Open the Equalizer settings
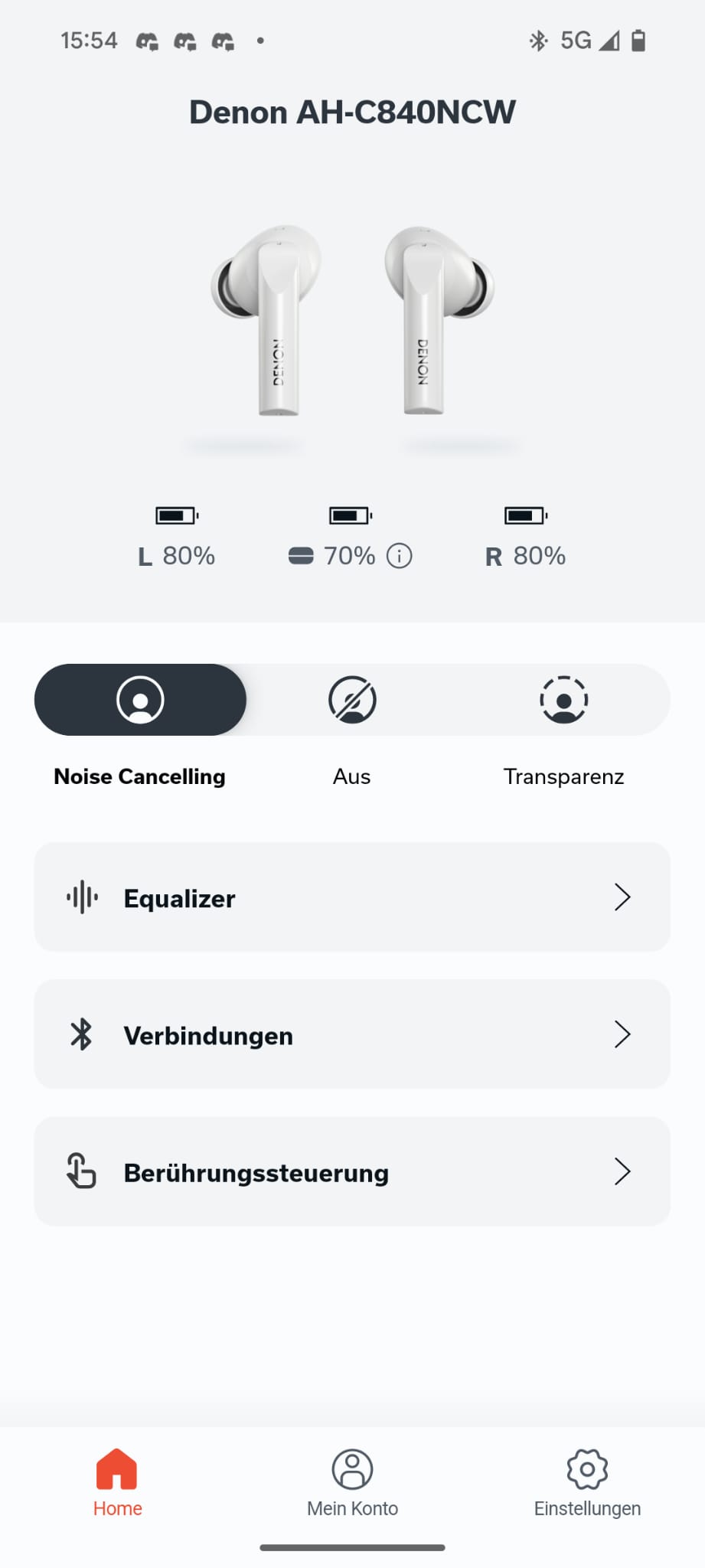The width and height of the screenshot is (705, 1568). pyautogui.click(x=352, y=897)
